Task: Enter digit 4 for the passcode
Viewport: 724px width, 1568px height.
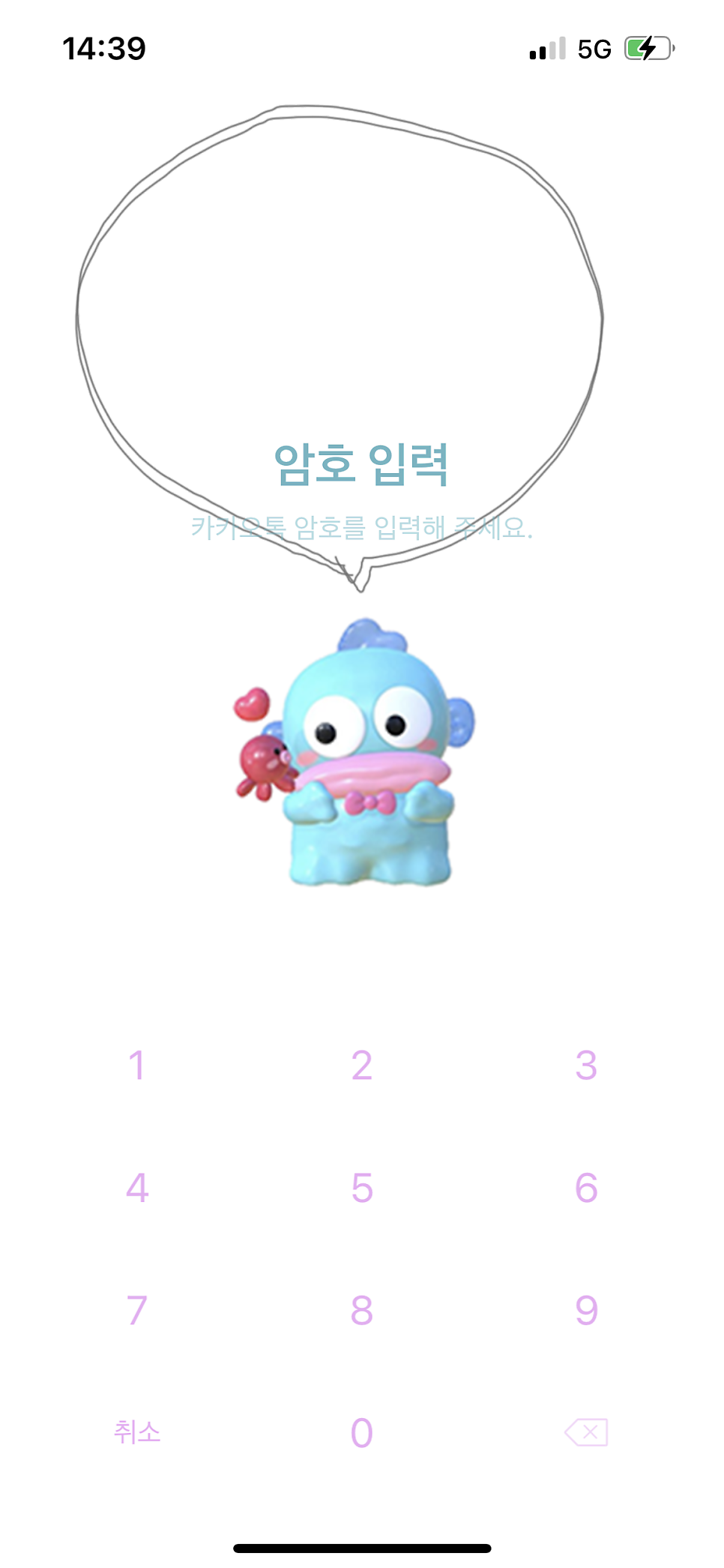Action: coord(137,1188)
